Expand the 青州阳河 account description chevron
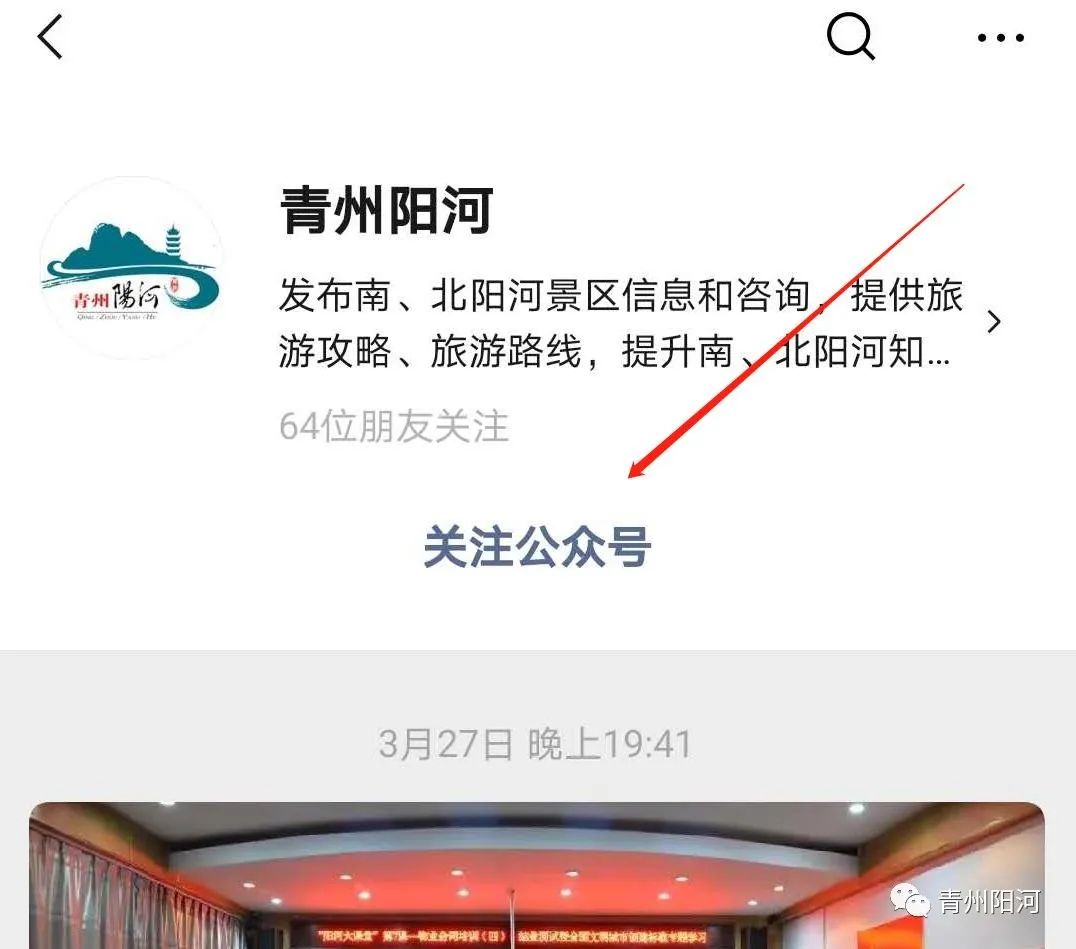This screenshot has height=949, width=1076. [993, 322]
